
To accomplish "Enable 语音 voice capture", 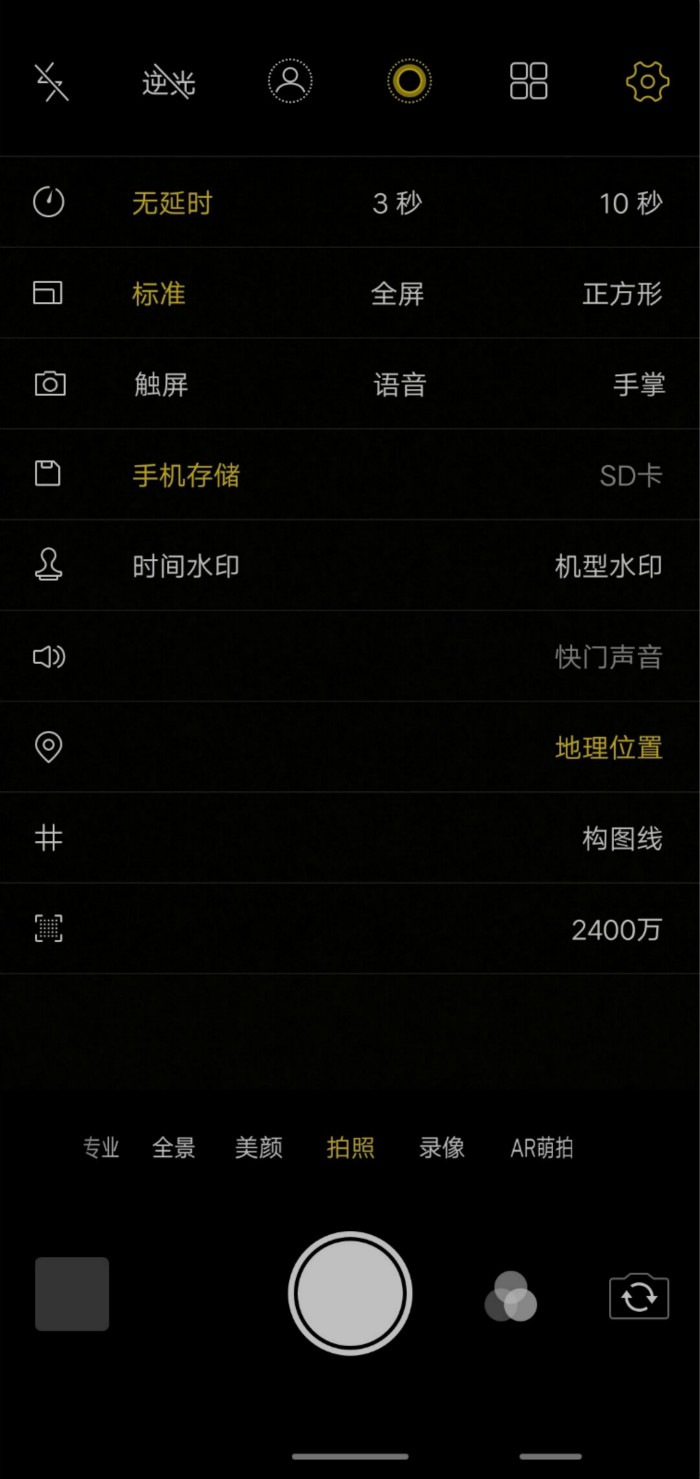I will (x=399, y=385).
